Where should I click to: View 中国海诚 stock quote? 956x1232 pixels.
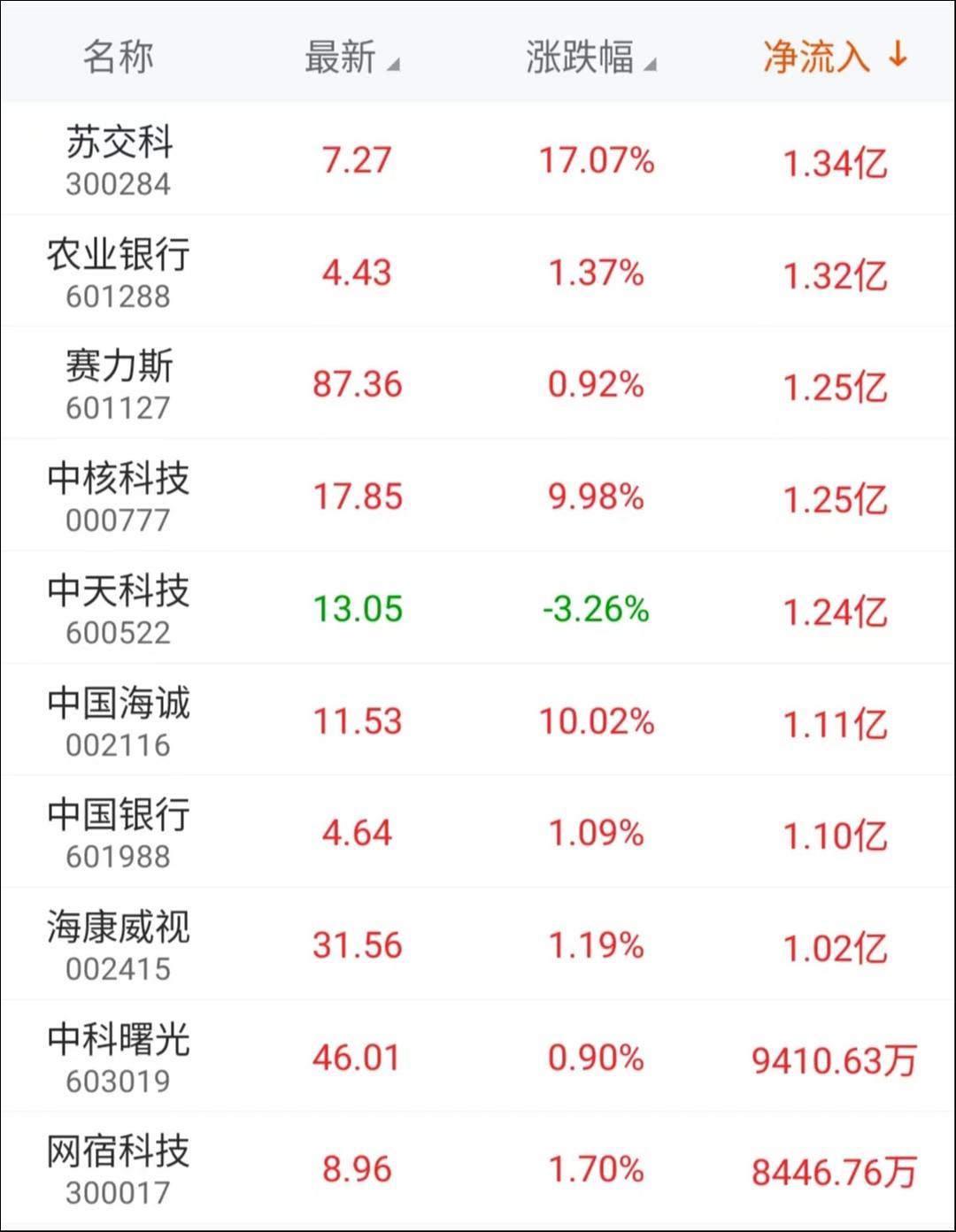click(119, 721)
